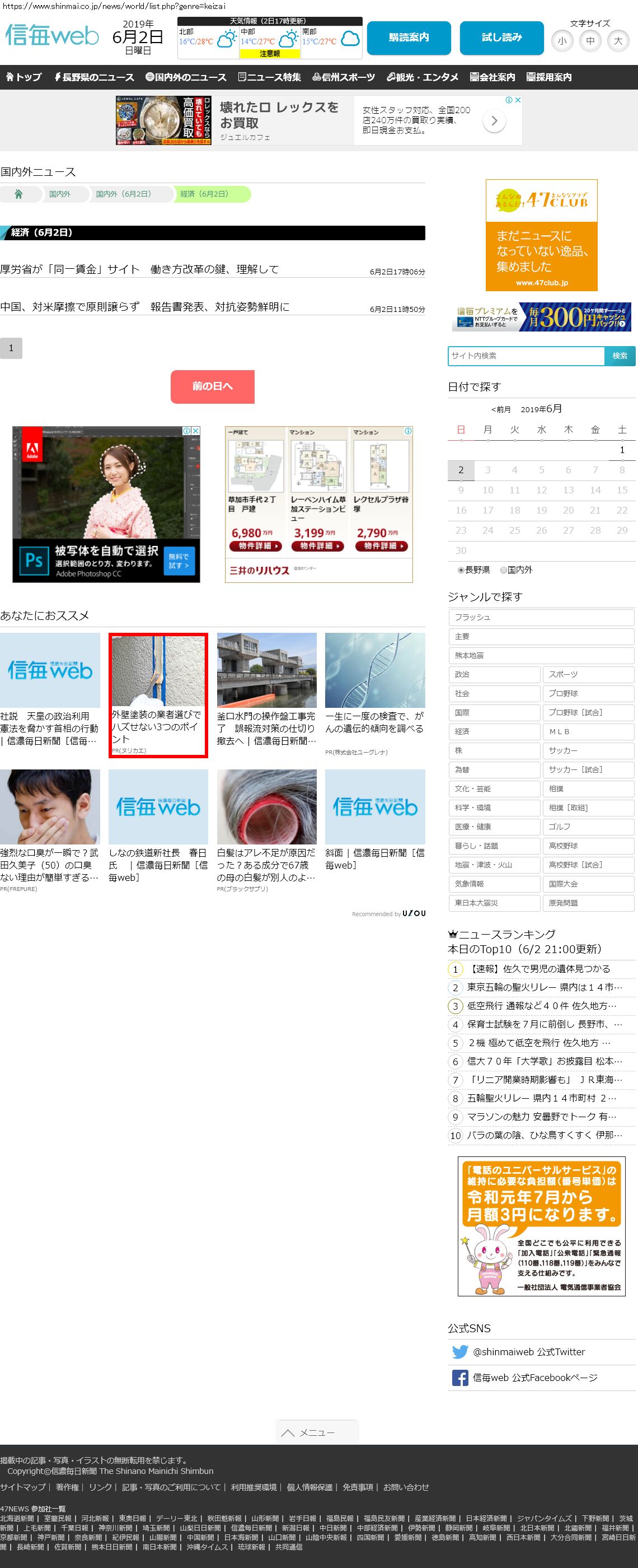Open 長野県のニュース in the navigation bar
638x1568 pixels.
pyautogui.click(x=94, y=77)
